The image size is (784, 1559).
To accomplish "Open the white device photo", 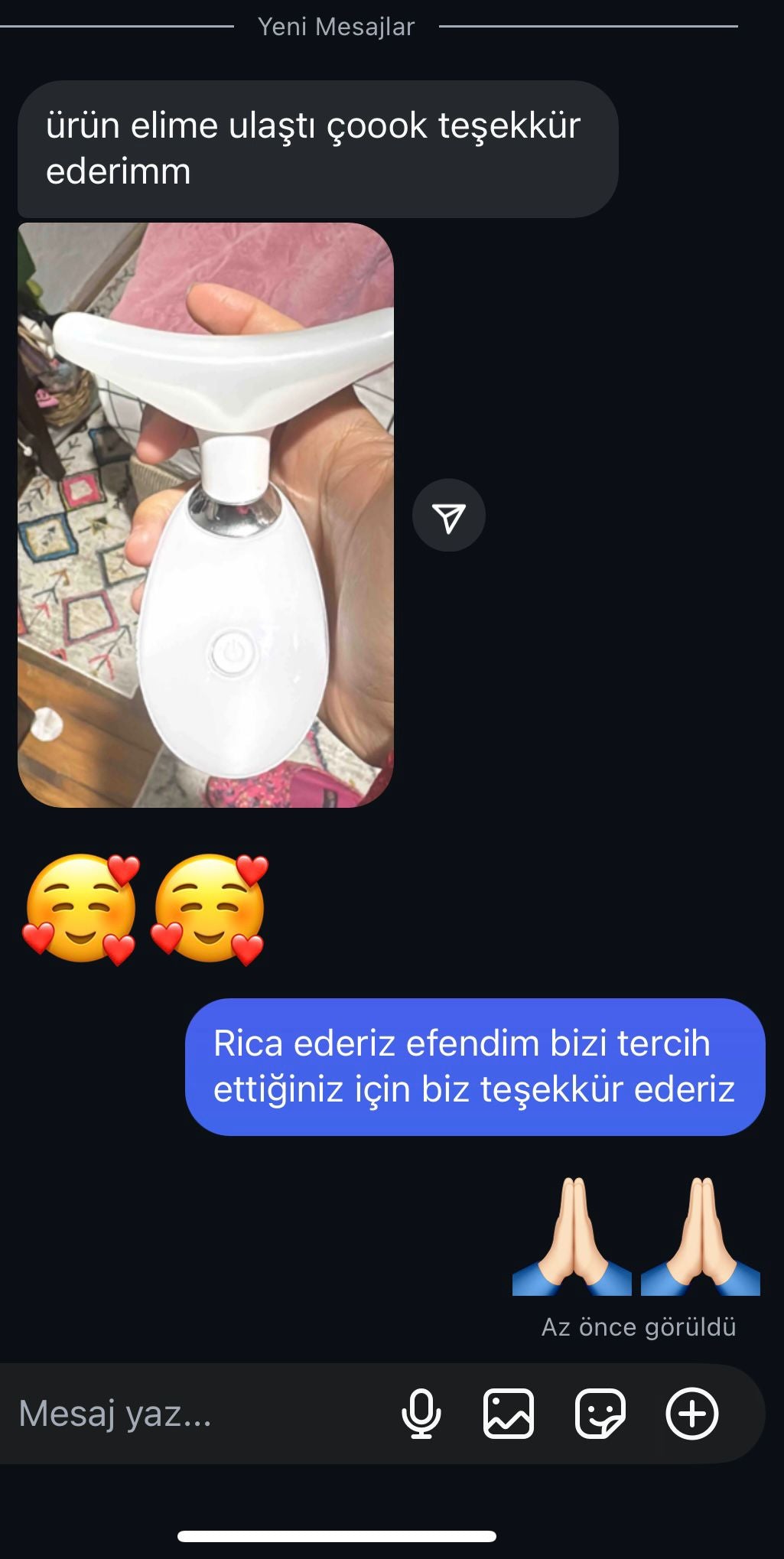I will pos(205,515).
